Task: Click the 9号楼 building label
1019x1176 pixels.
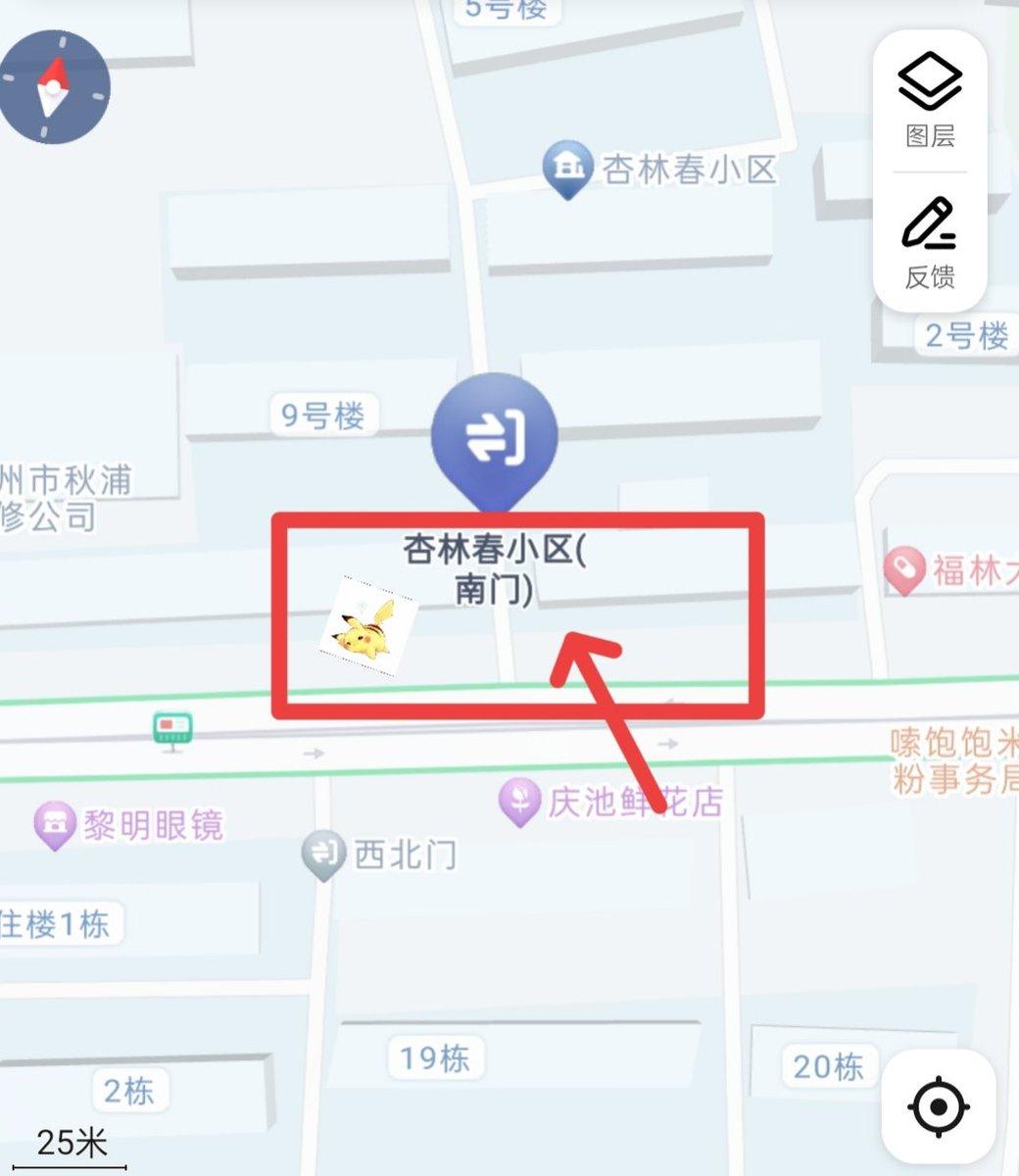Action: [323, 416]
